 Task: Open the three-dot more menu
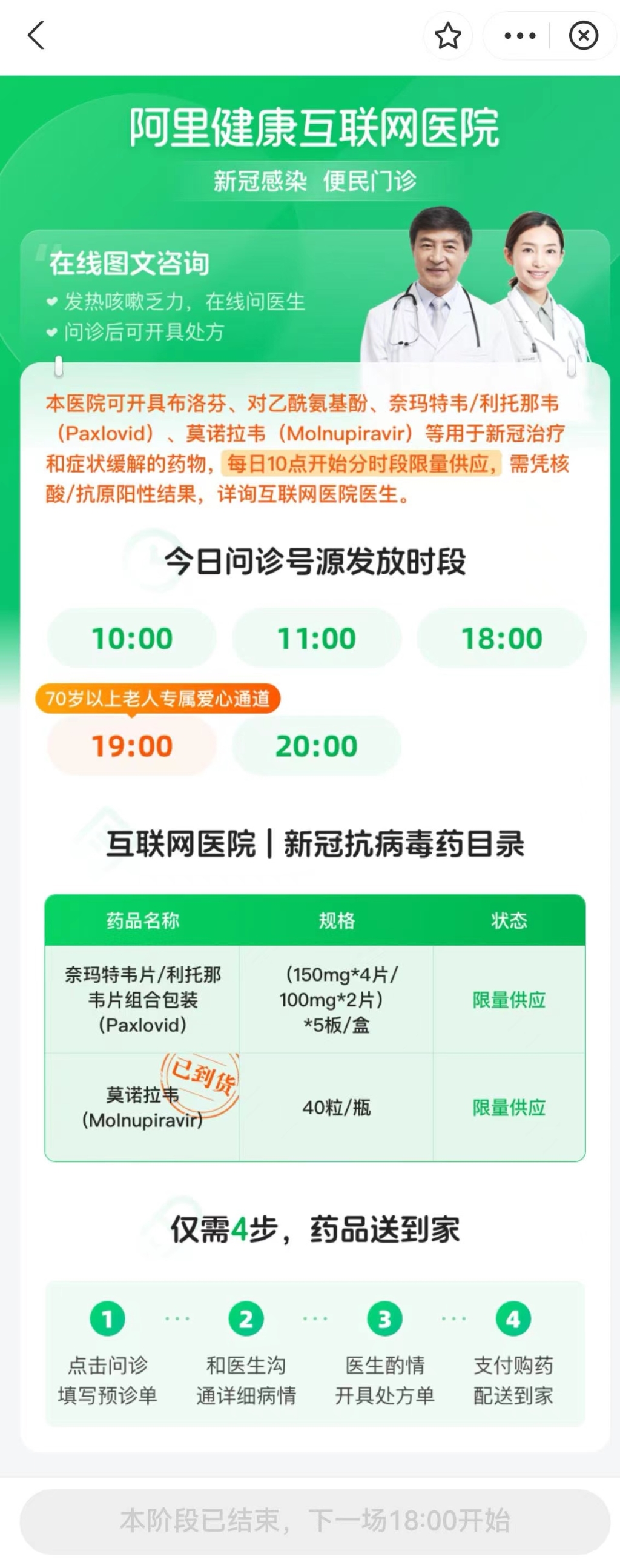click(519, 36)
